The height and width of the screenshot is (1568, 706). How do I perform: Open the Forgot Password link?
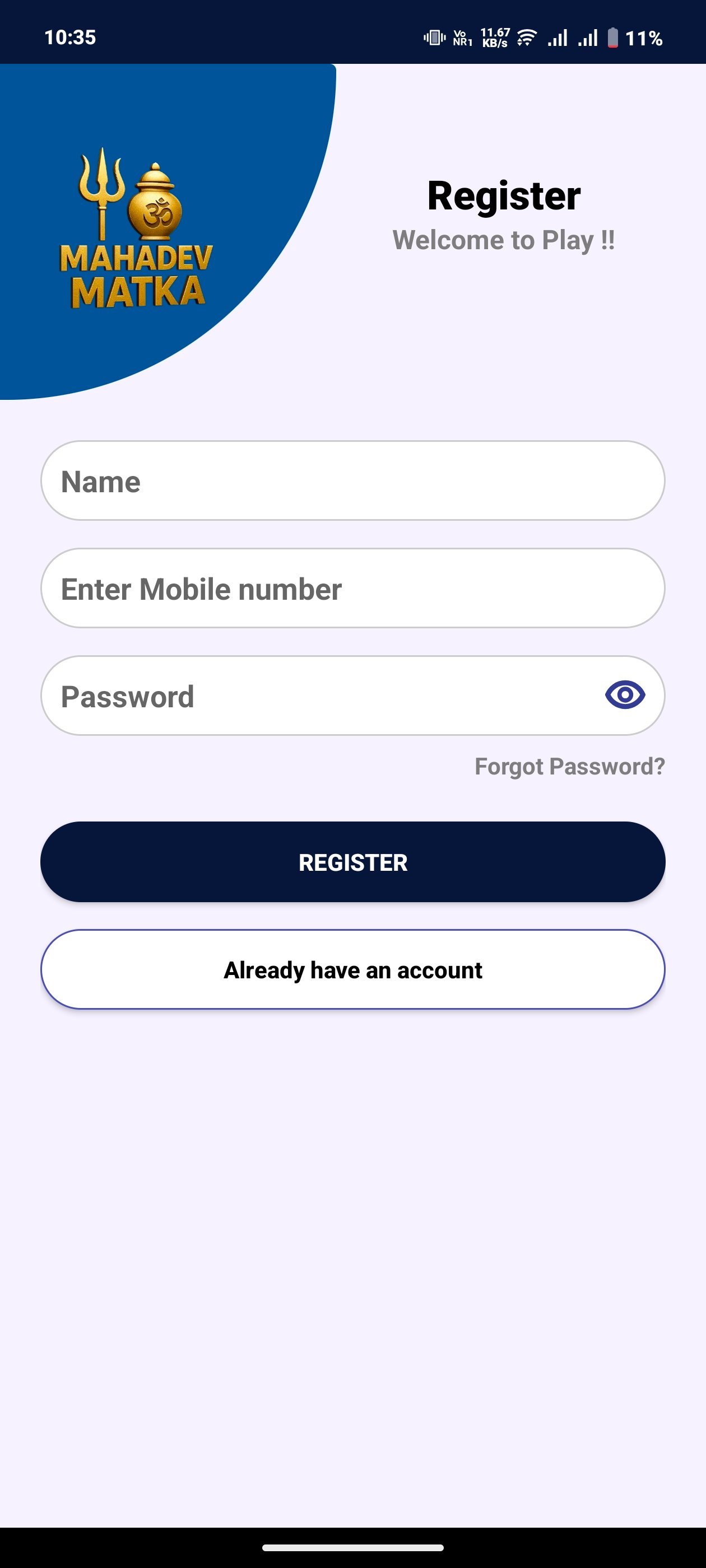tap(569, 766)
